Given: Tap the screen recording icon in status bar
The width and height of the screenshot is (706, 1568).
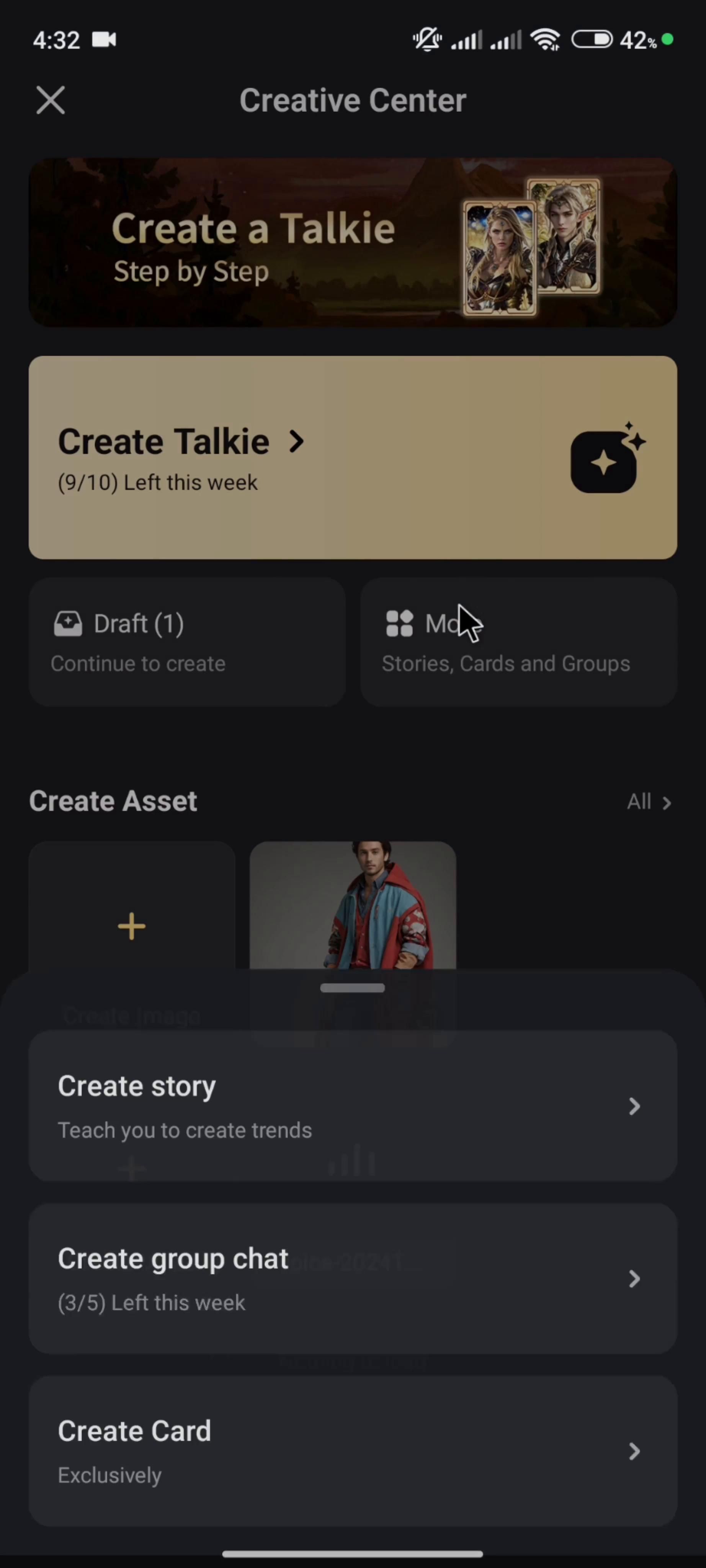Looking at the screenshot, I should pyautogui.click(x=104, y=39).
